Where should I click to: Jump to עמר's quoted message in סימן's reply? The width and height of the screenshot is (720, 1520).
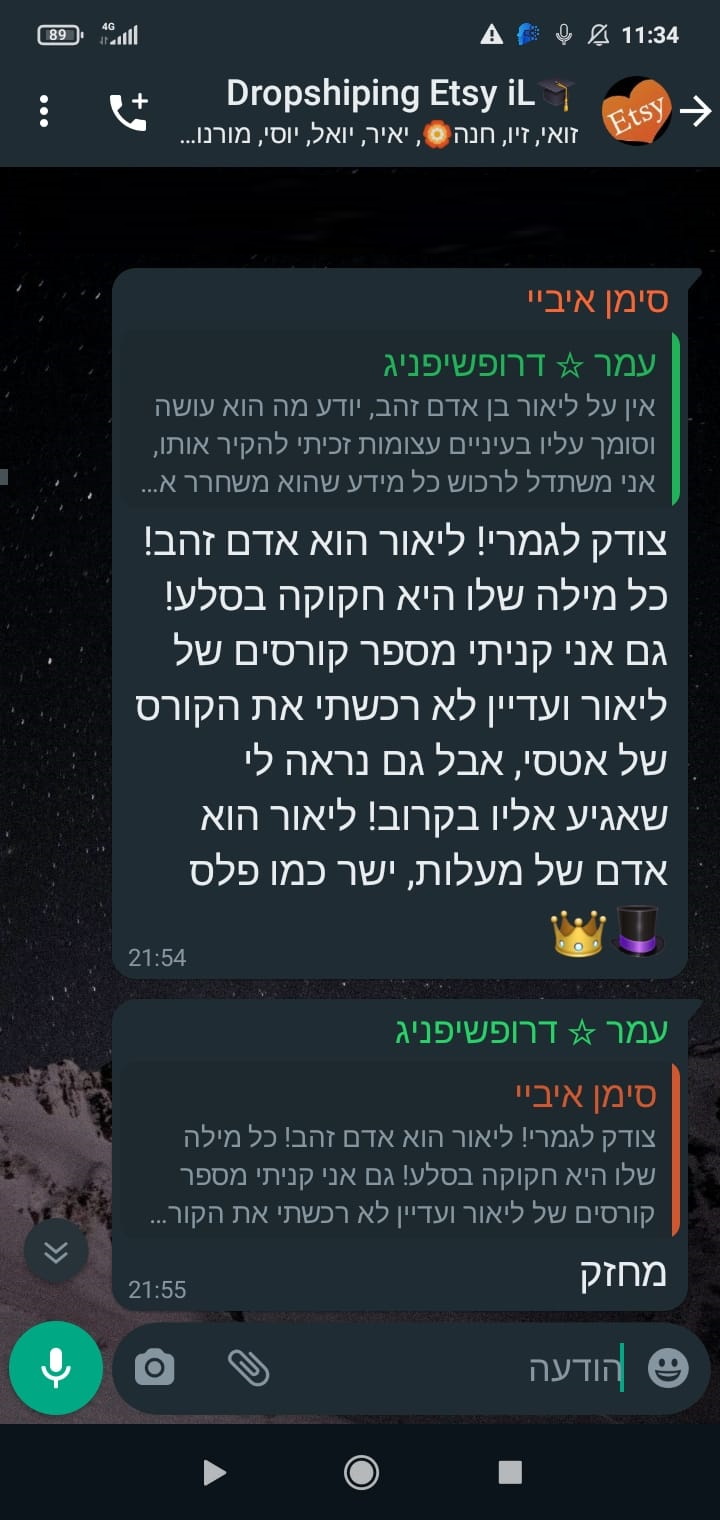click(x=400, y=417)
